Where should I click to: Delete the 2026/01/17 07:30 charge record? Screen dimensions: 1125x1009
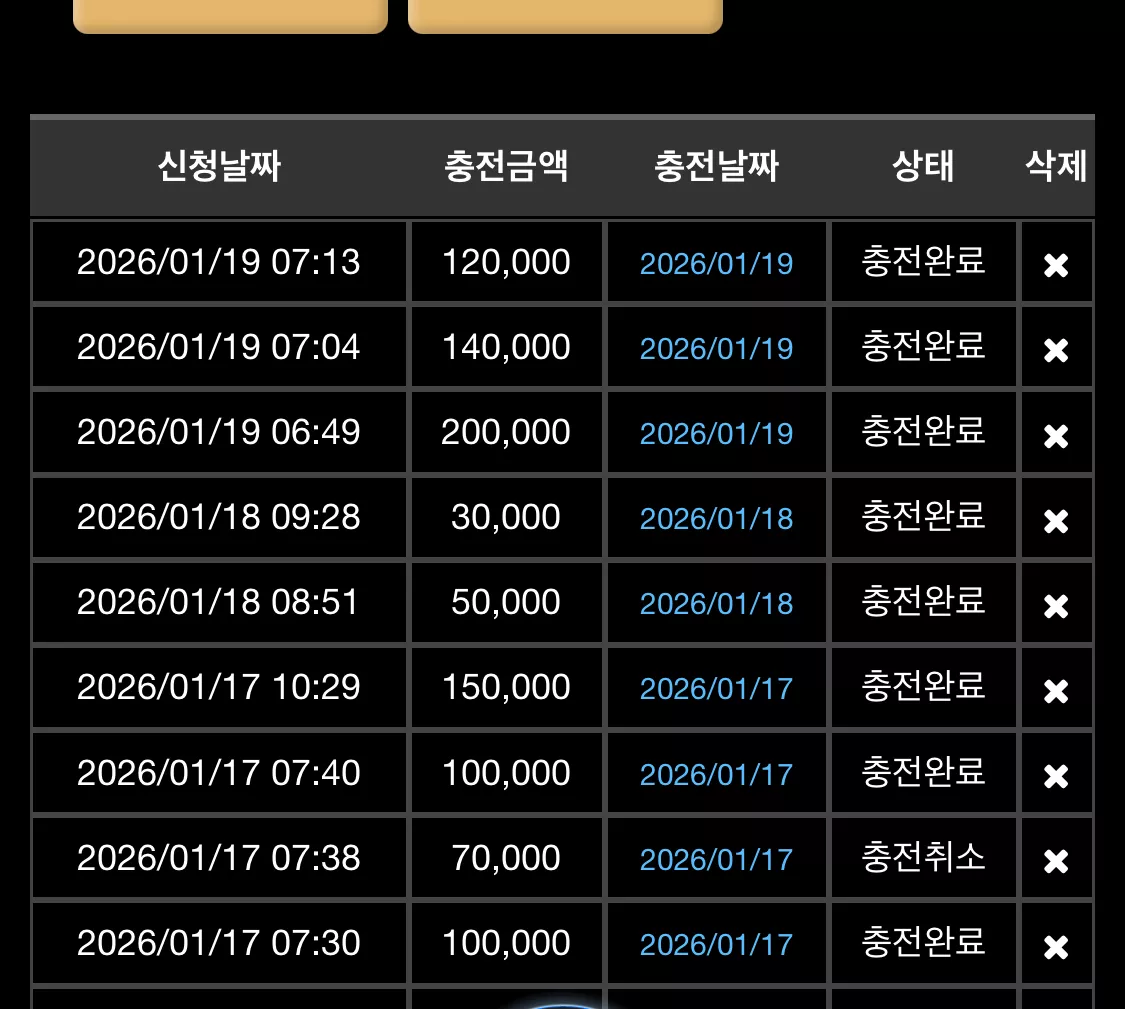click(1056, 947)
